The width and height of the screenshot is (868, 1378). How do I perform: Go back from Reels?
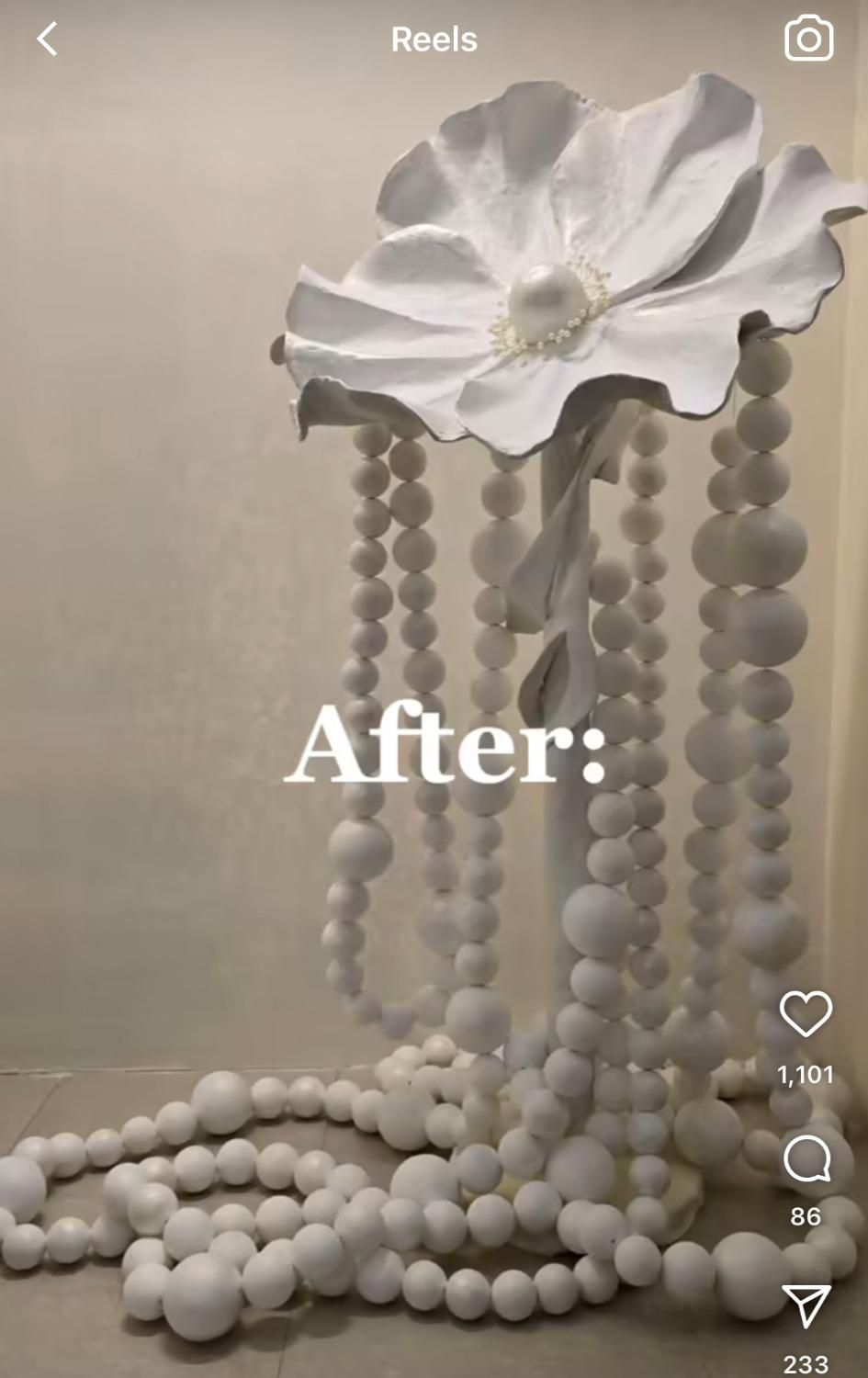[48, 40]
